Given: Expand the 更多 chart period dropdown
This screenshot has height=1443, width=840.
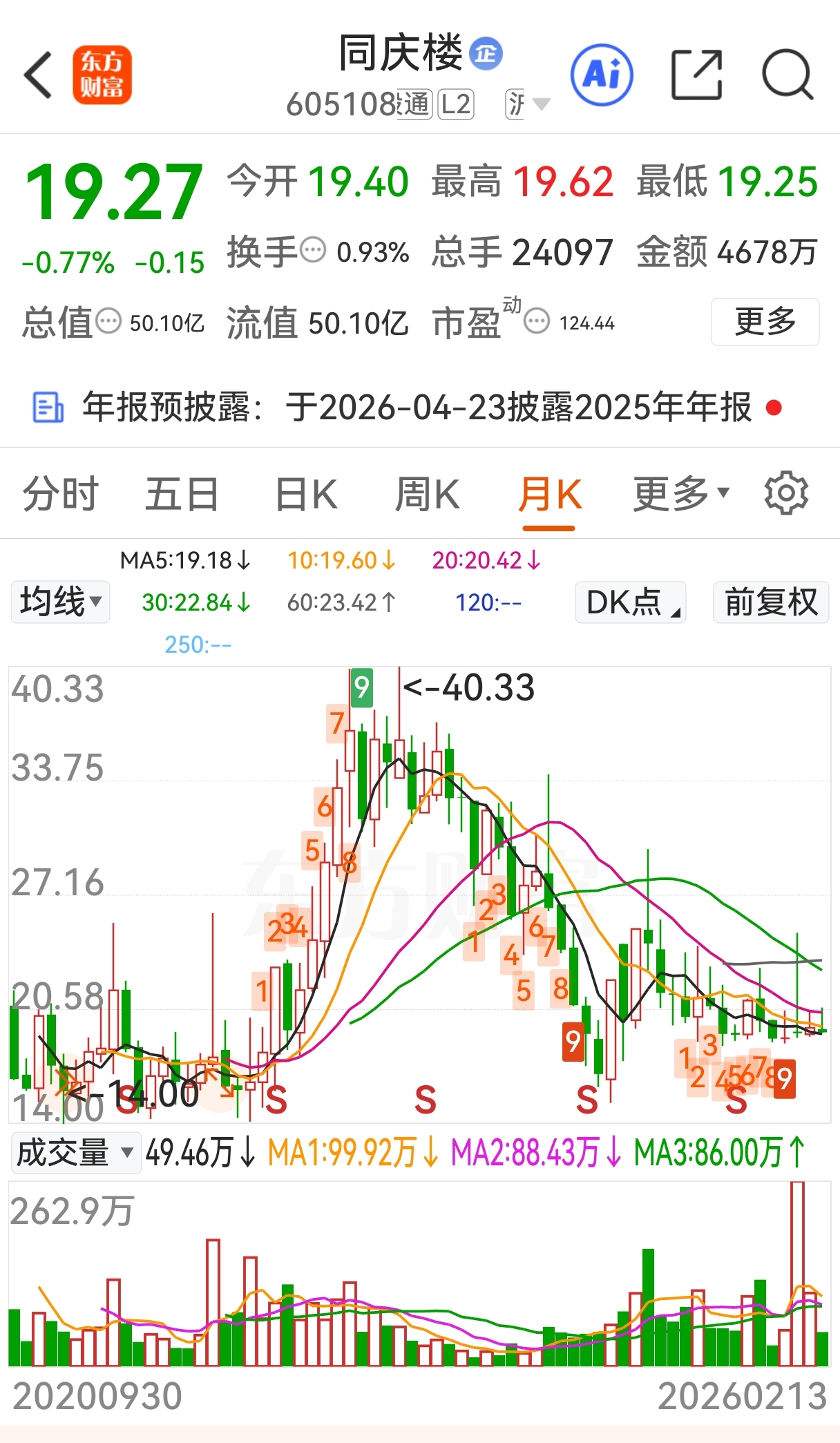Looking at the screenshot, I should click(681, 495).
